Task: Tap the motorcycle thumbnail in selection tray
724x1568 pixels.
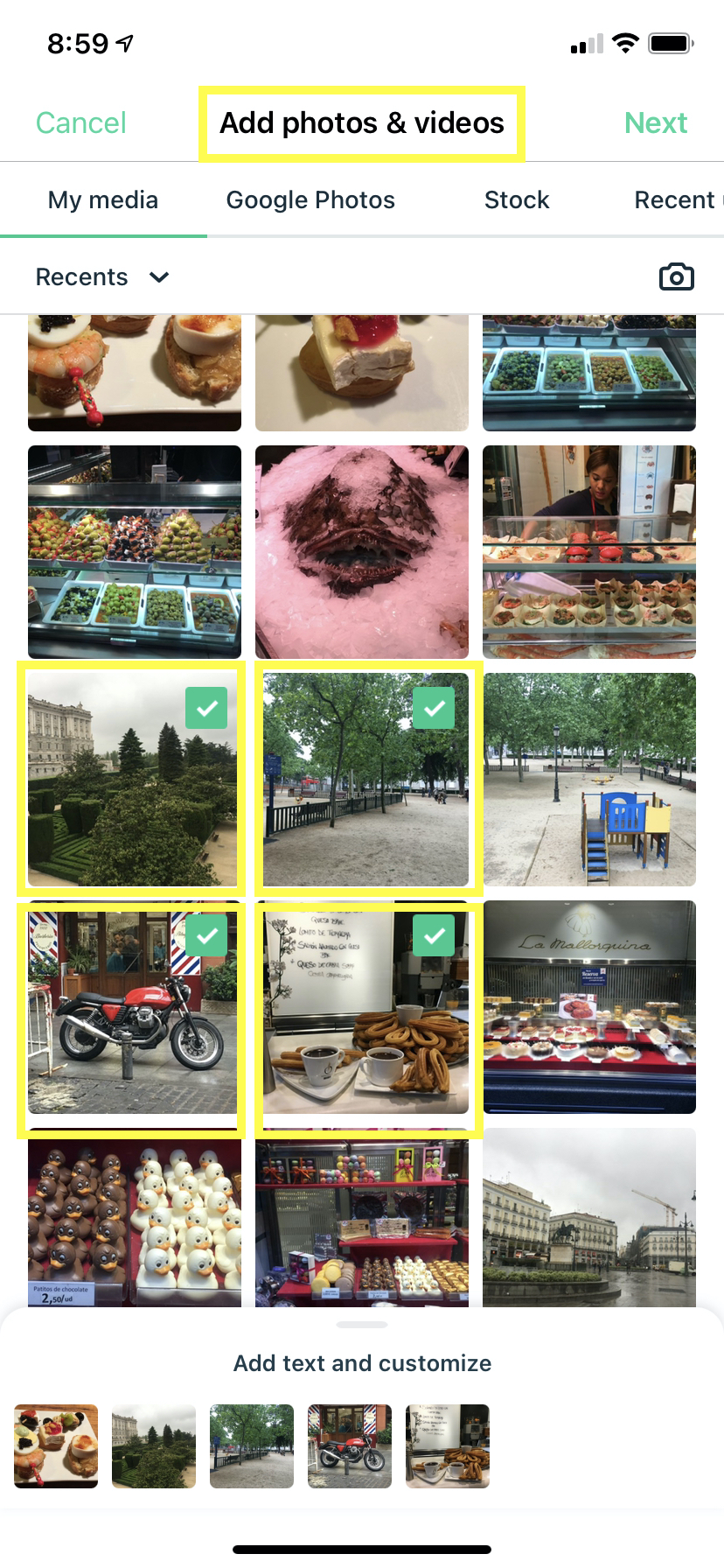Action: tap(350, 1446)
